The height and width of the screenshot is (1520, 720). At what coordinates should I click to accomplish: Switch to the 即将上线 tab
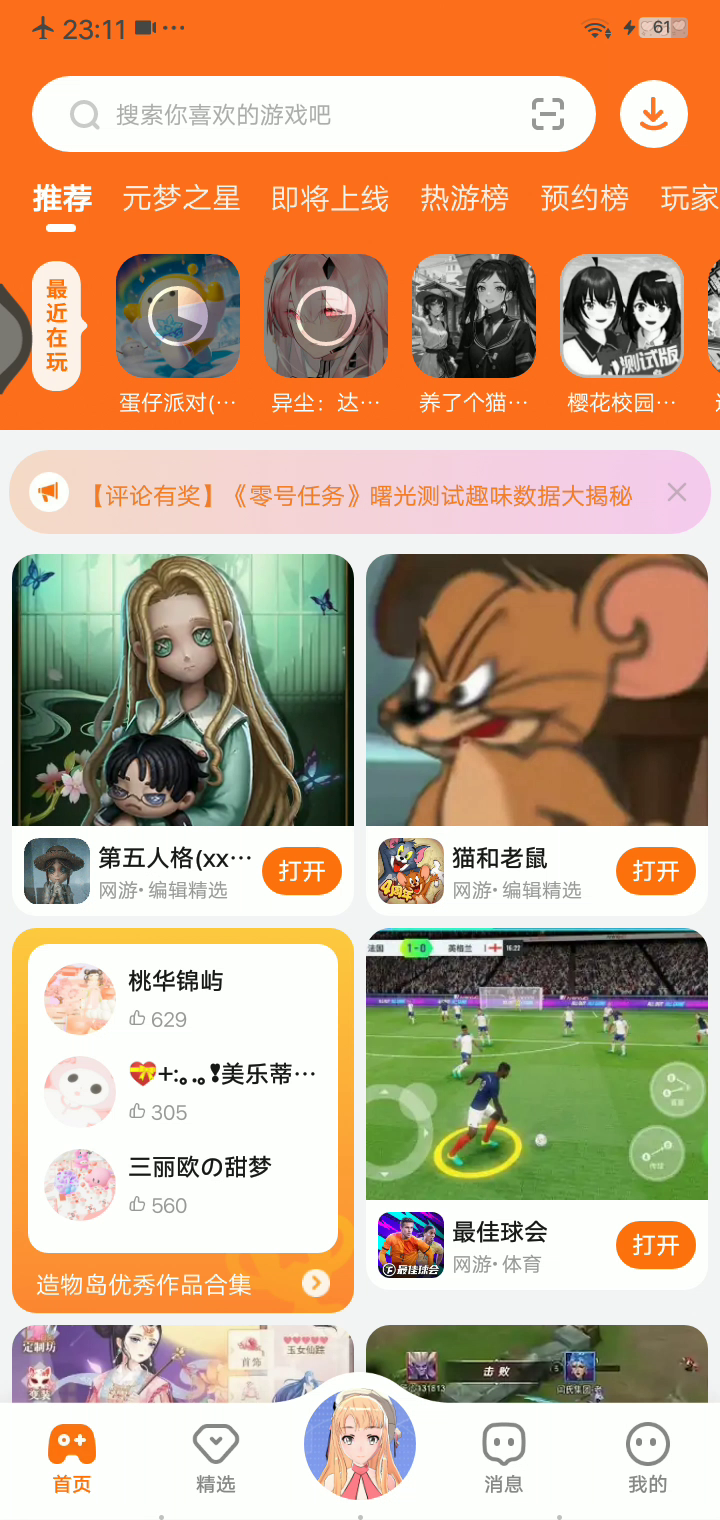[329, 198]
